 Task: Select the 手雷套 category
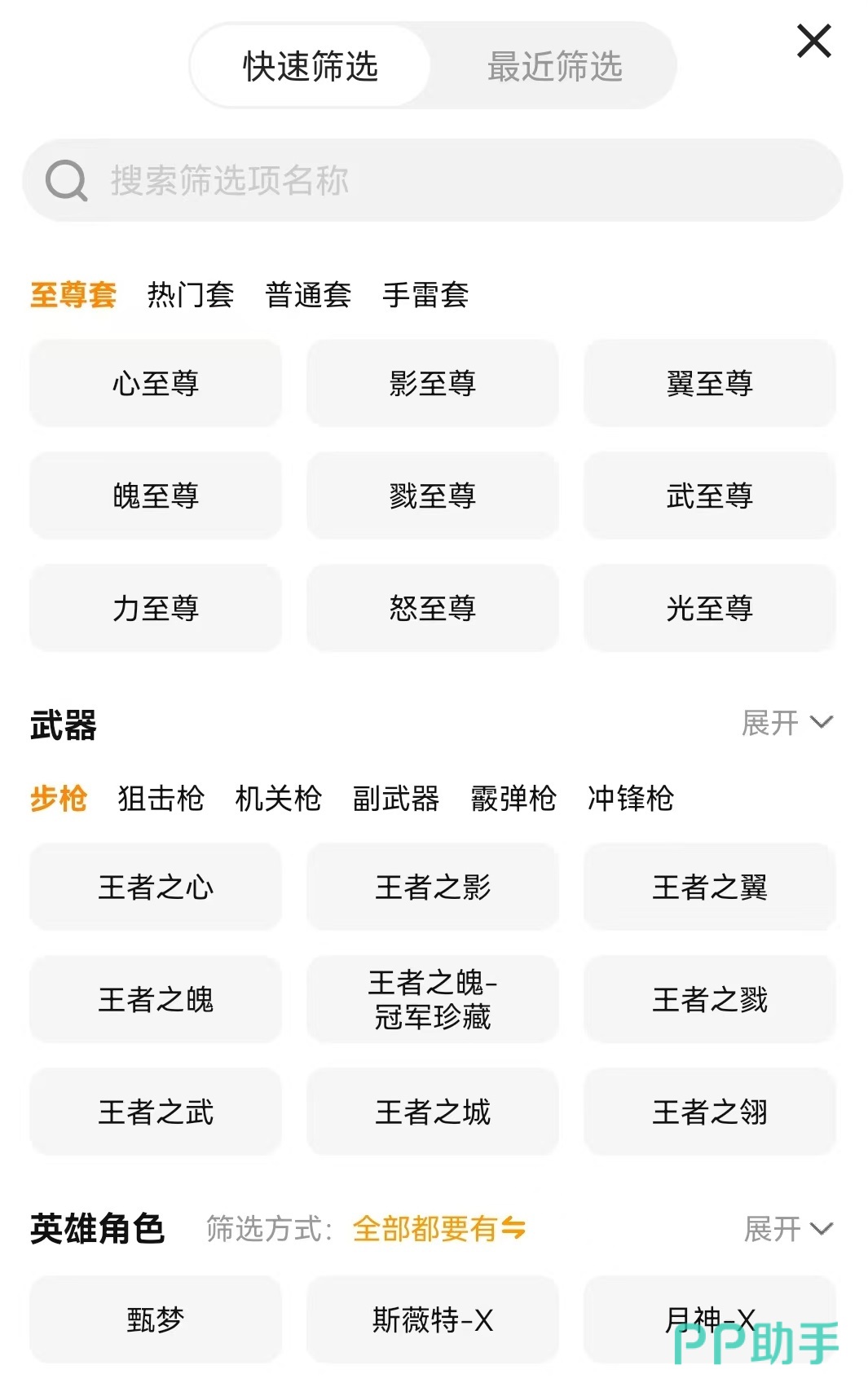(425, 295)
